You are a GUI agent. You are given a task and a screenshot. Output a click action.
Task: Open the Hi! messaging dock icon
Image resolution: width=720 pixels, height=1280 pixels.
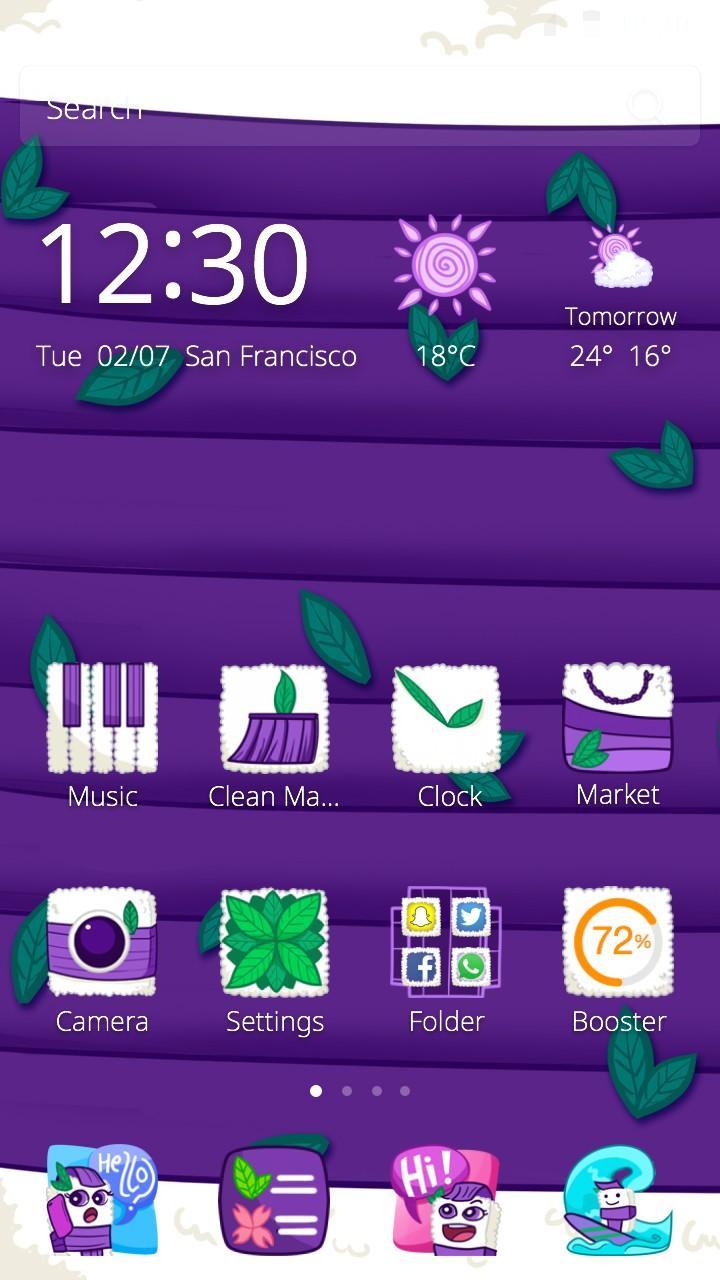[446, 1200]
